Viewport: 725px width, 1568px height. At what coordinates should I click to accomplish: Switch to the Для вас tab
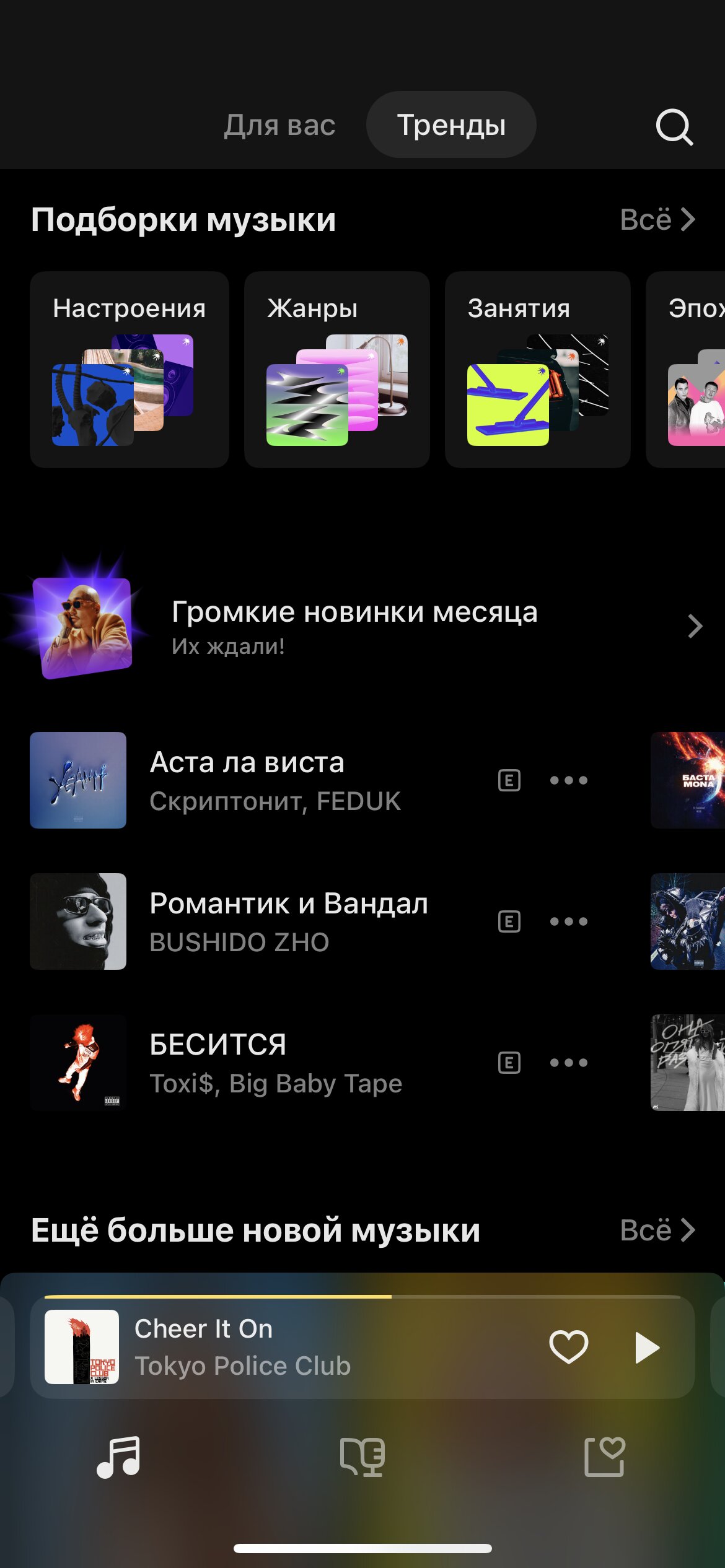tap(279, 125)
